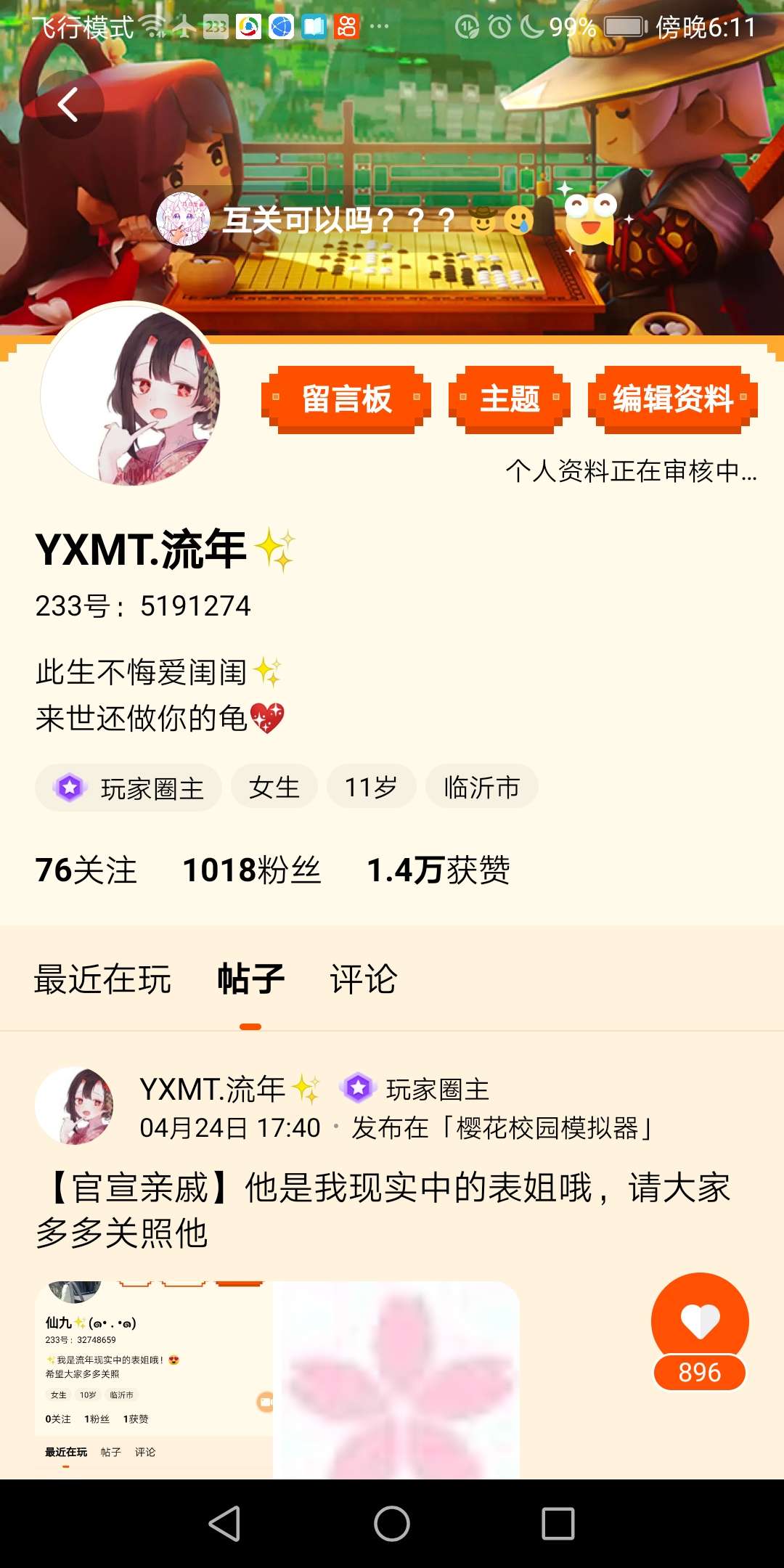The width and height of the screenshot is (784, 1568).
Task: Switch to the 评论 comments tab
Action: pyautogui.click(x=364, y=979)
